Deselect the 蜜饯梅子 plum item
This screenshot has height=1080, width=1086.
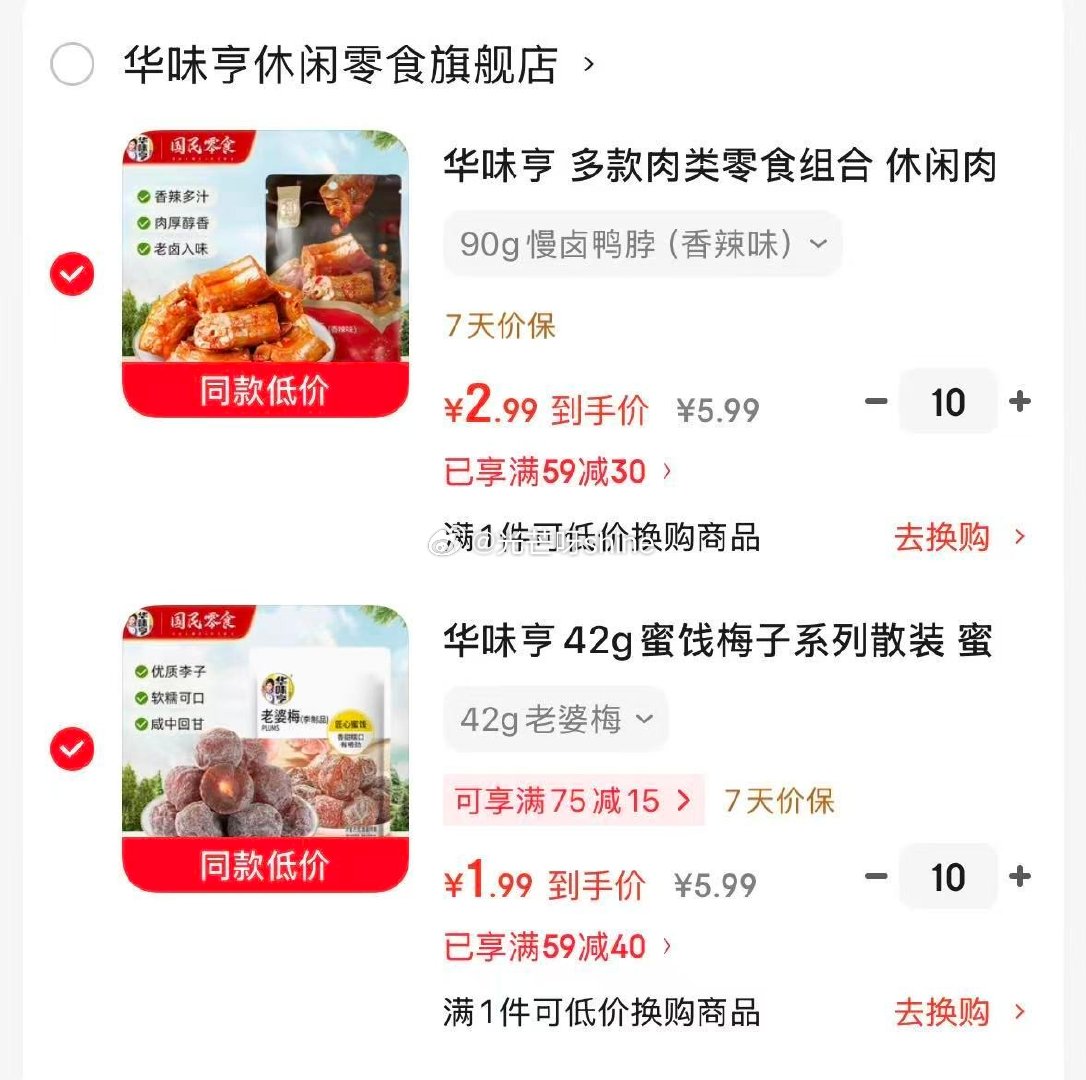[72, 749]
